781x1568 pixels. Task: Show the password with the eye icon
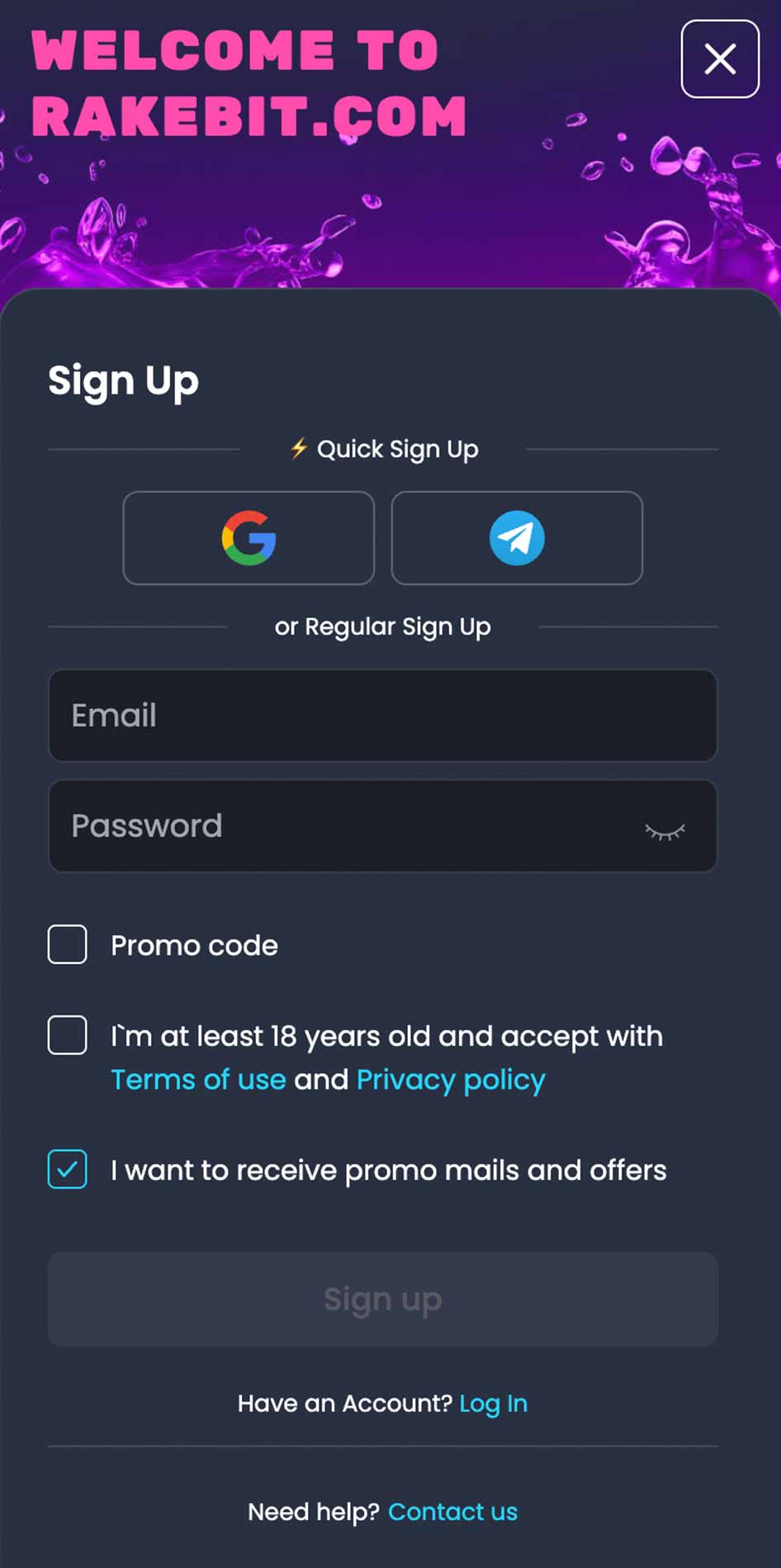665,831
